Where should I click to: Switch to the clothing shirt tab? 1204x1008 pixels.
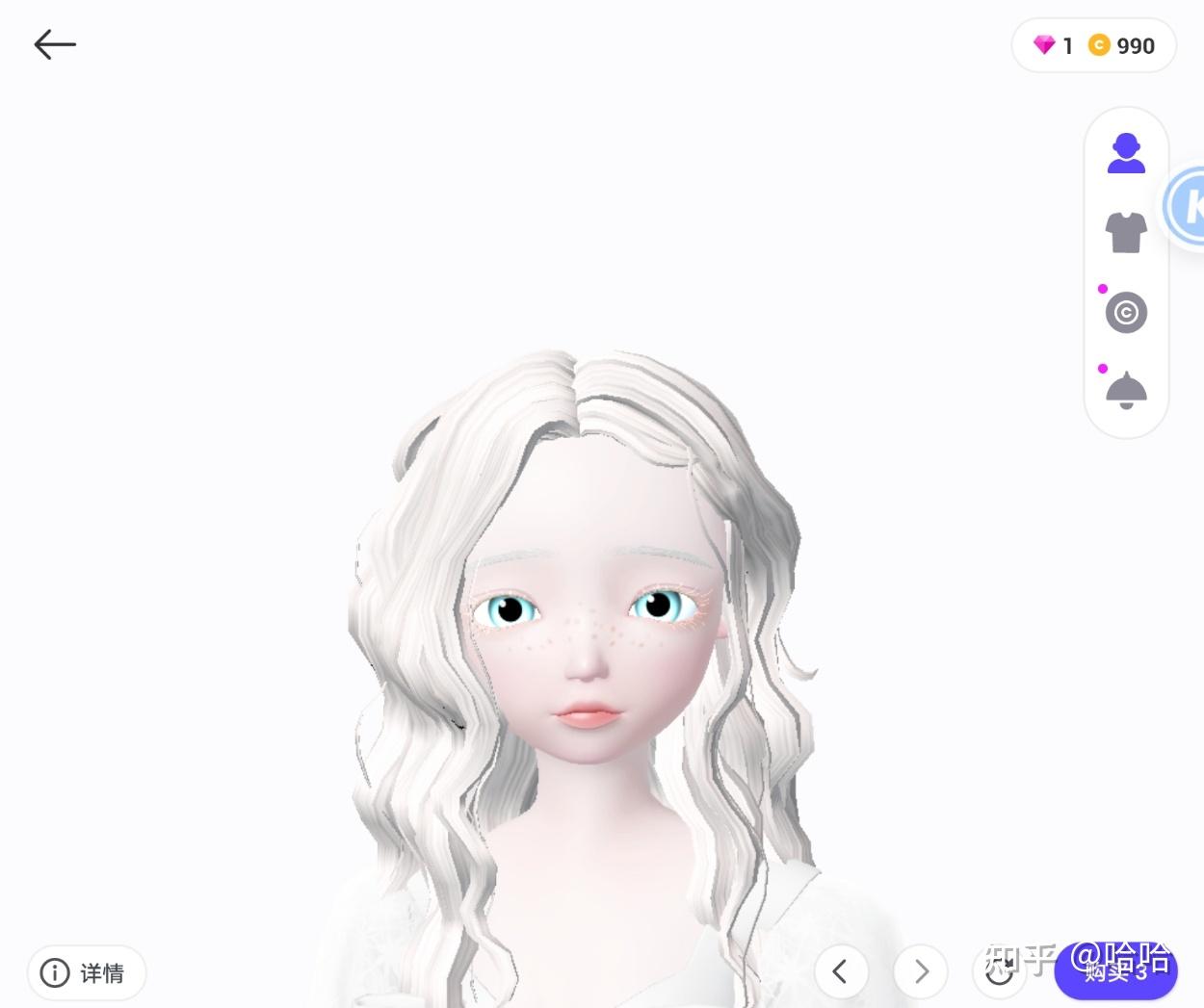1125,232
